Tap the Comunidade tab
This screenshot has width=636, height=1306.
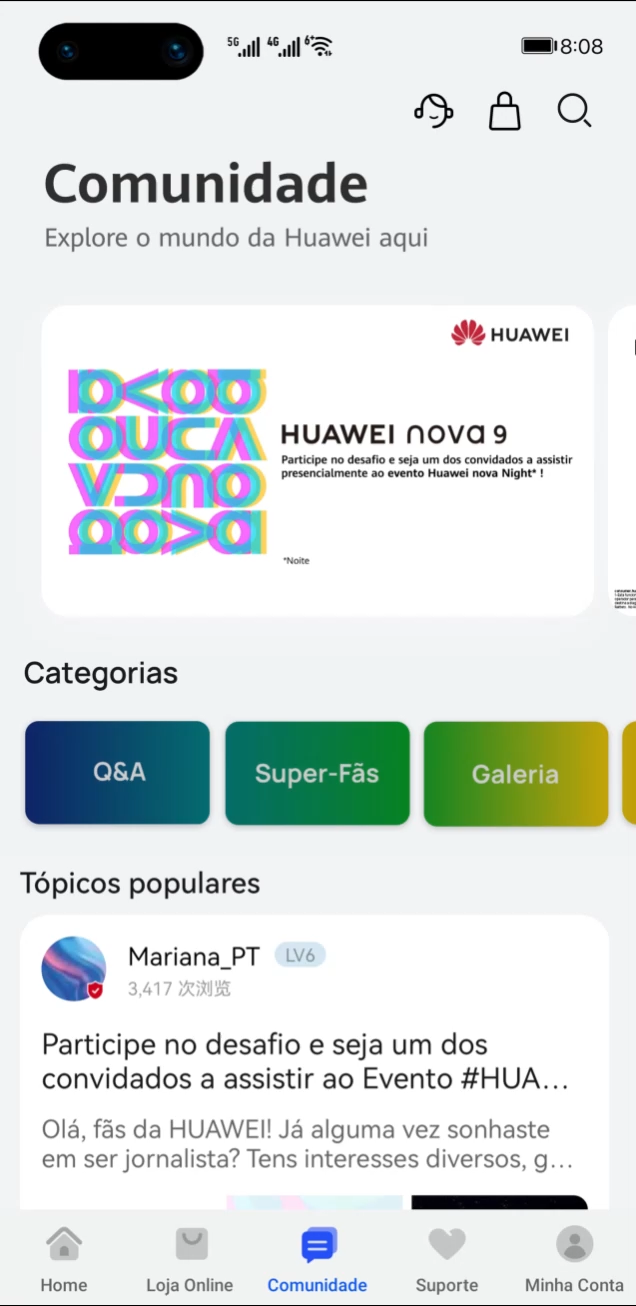click(x=317, y=1259)
